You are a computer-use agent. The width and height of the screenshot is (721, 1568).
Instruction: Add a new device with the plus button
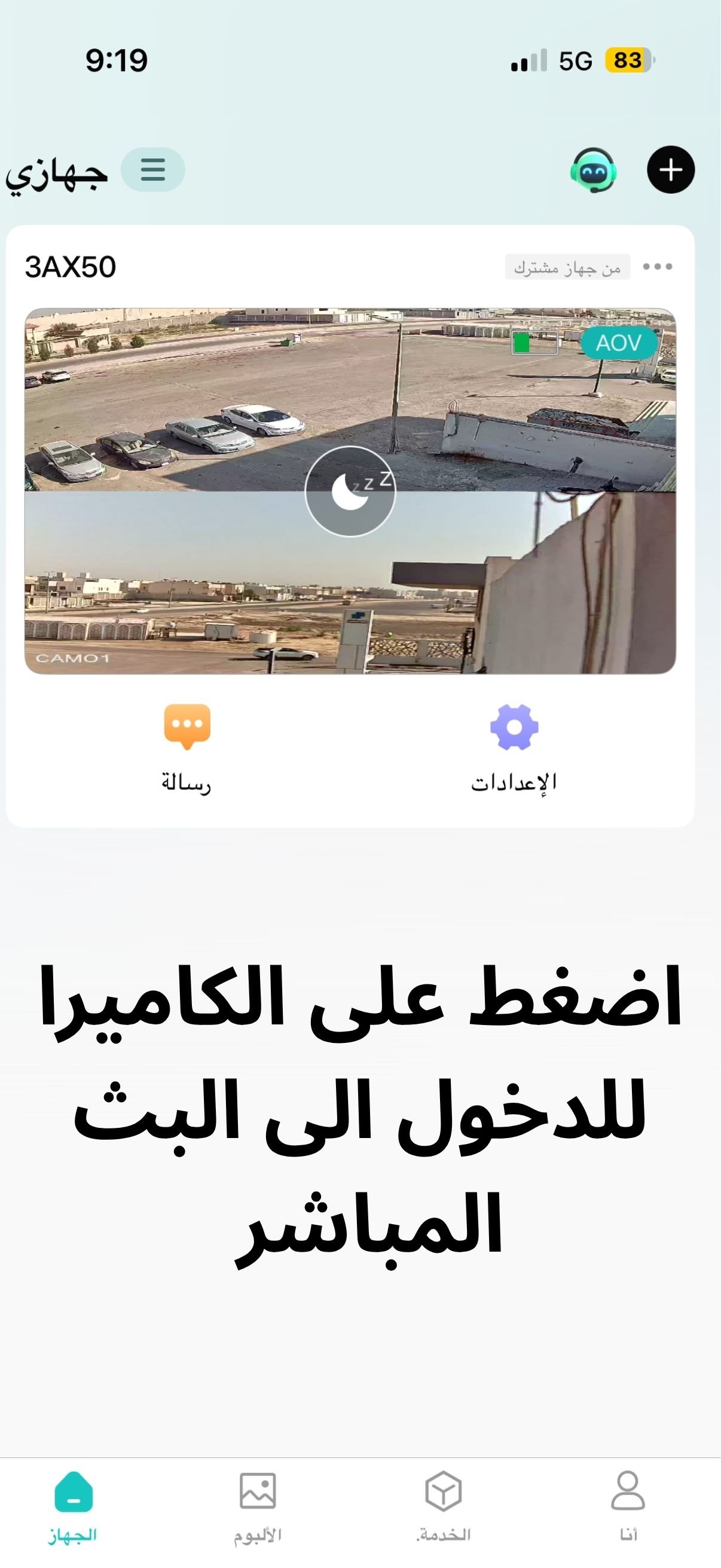click(x=671, y=170)
